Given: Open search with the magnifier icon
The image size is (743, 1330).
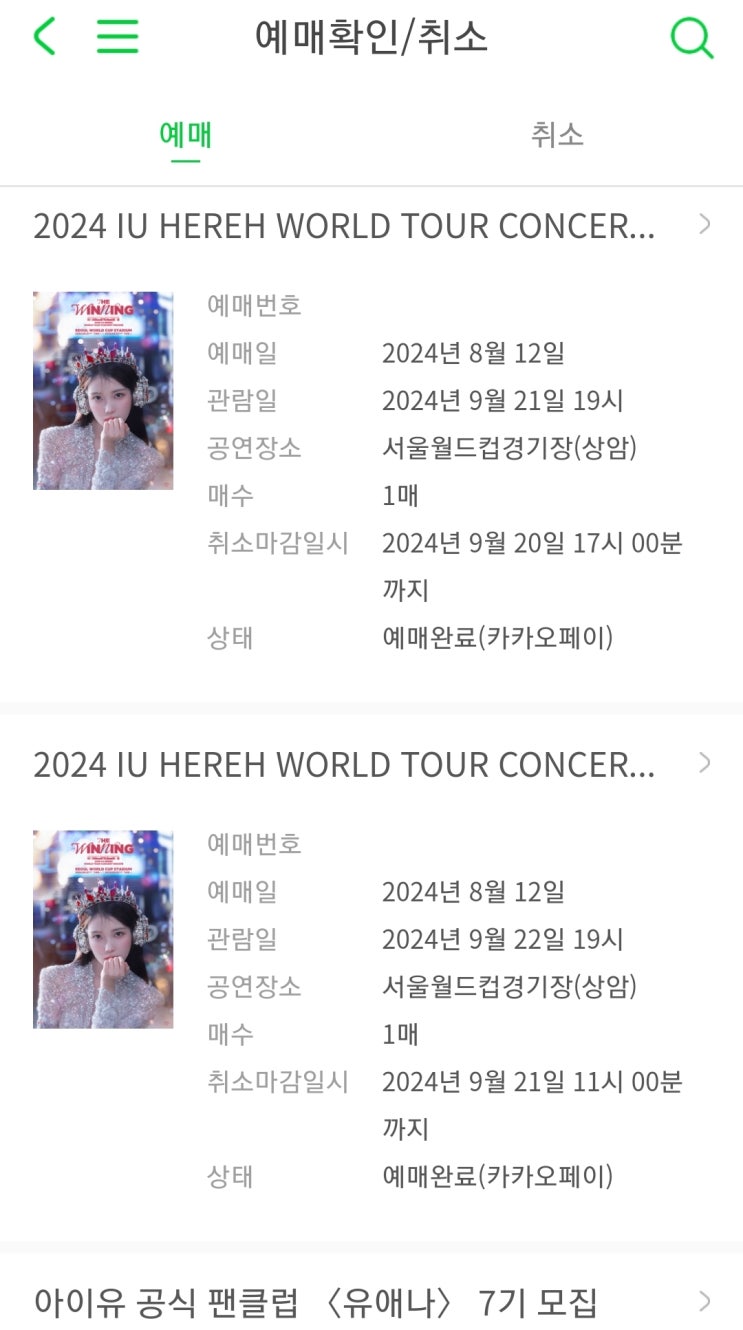Looking at the screenshot, I should tap(691, 38).
